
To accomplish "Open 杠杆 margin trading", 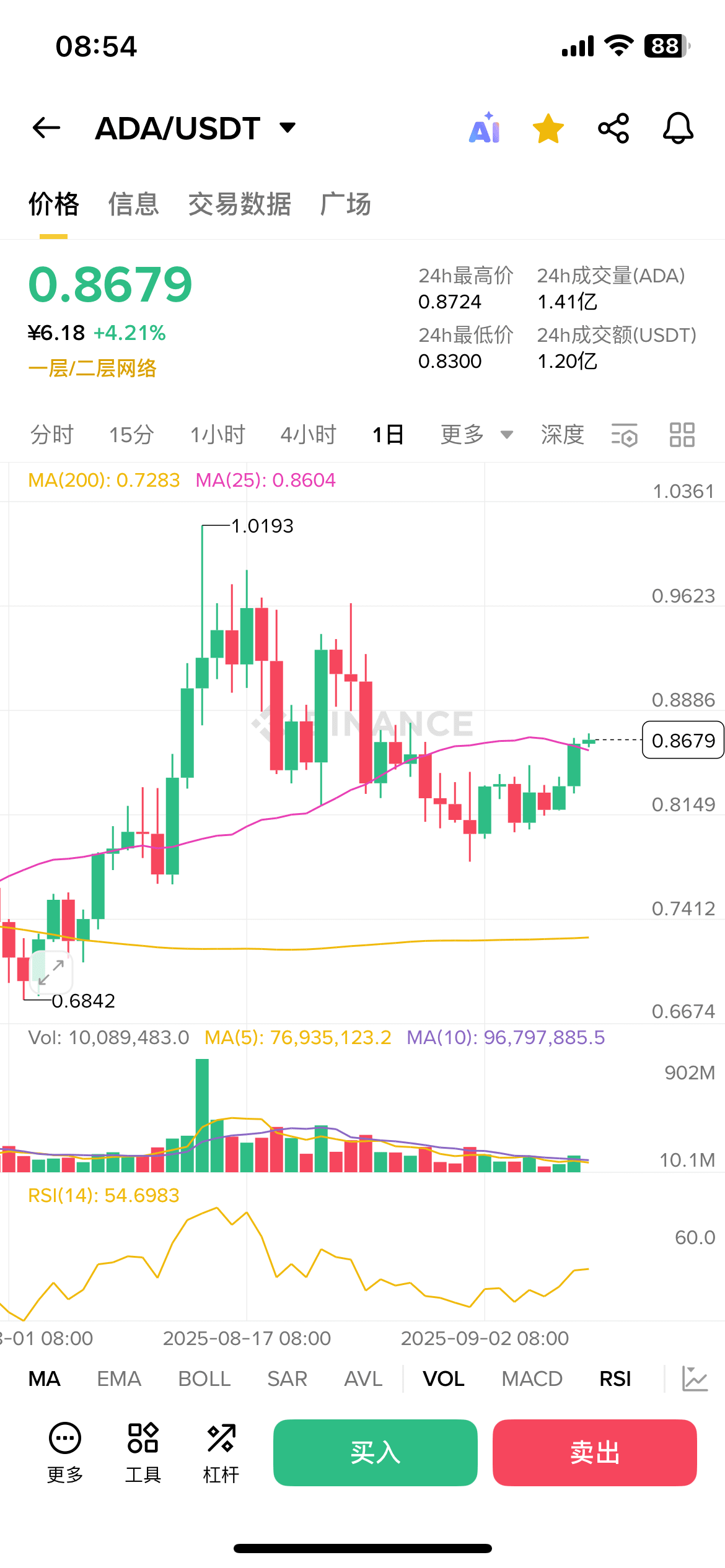I will 221,1452.
